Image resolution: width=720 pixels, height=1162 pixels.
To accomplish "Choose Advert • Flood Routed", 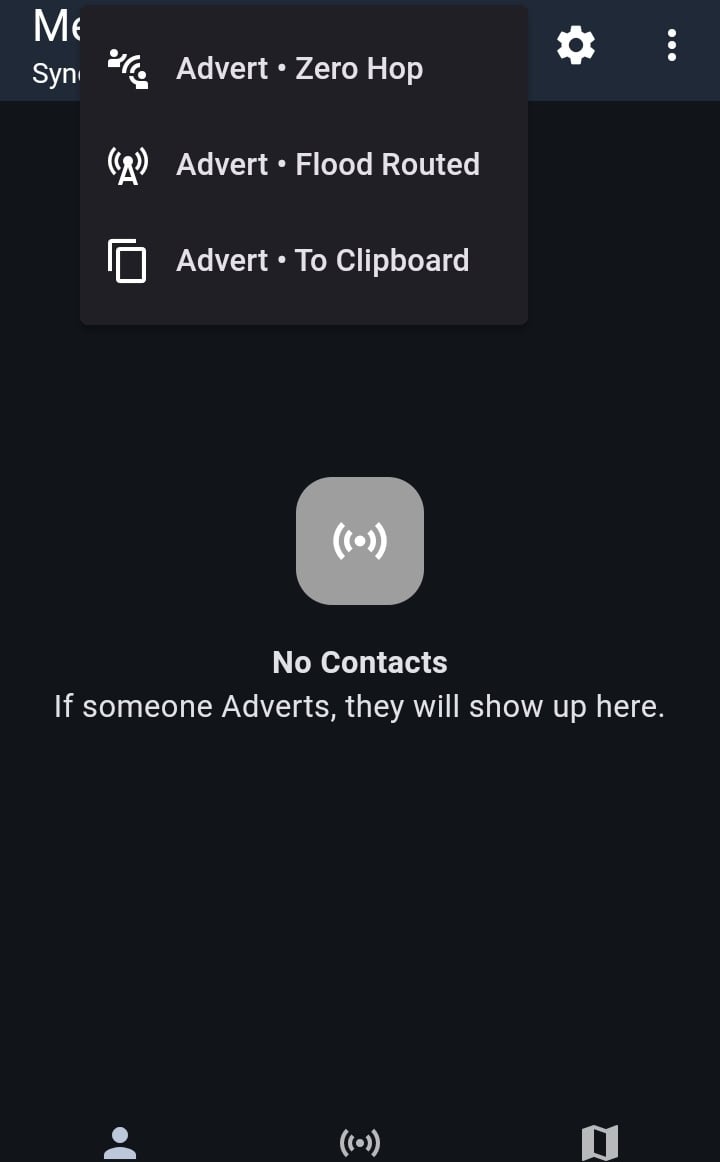I will pyautogui.click(x=300, y=165).
